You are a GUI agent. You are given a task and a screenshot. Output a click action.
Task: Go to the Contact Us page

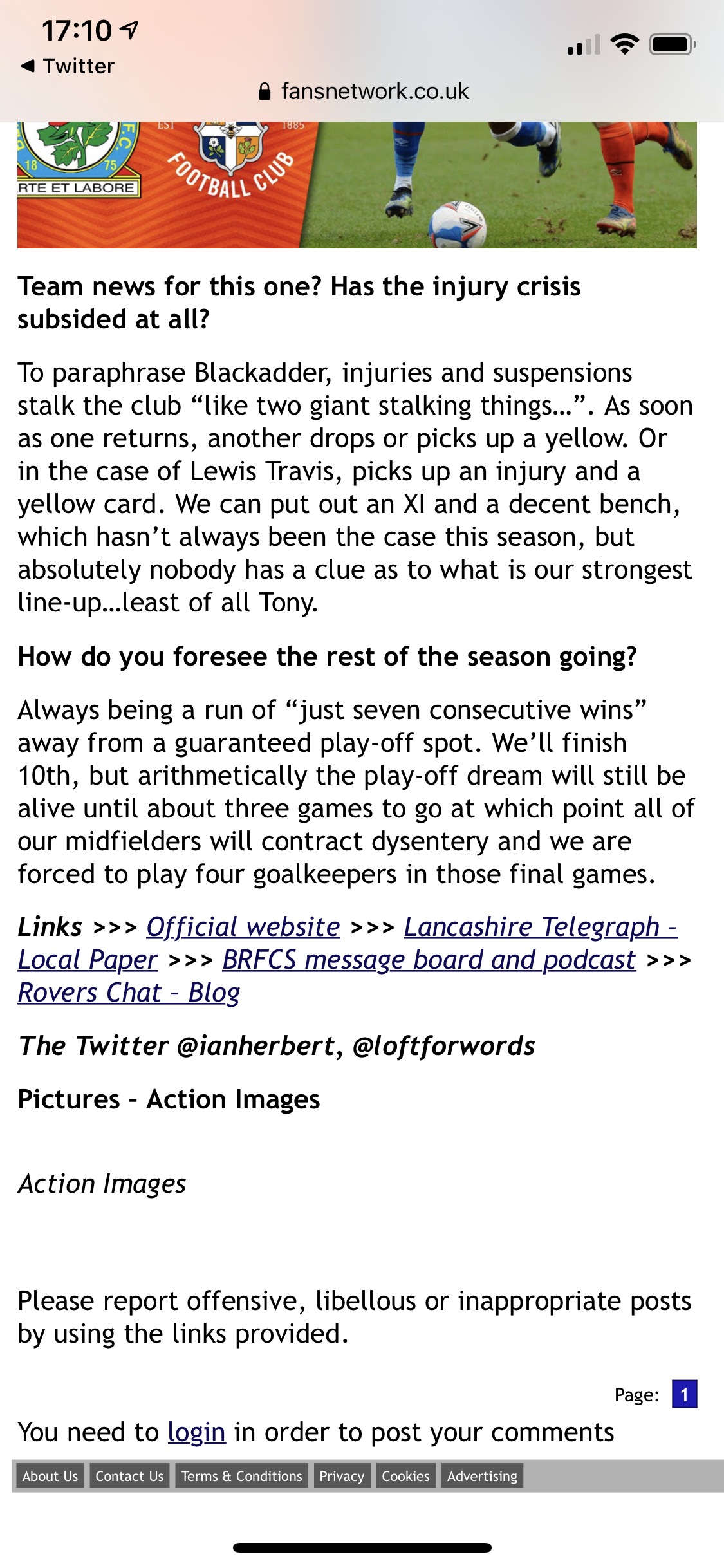(x=129, y=1476)
